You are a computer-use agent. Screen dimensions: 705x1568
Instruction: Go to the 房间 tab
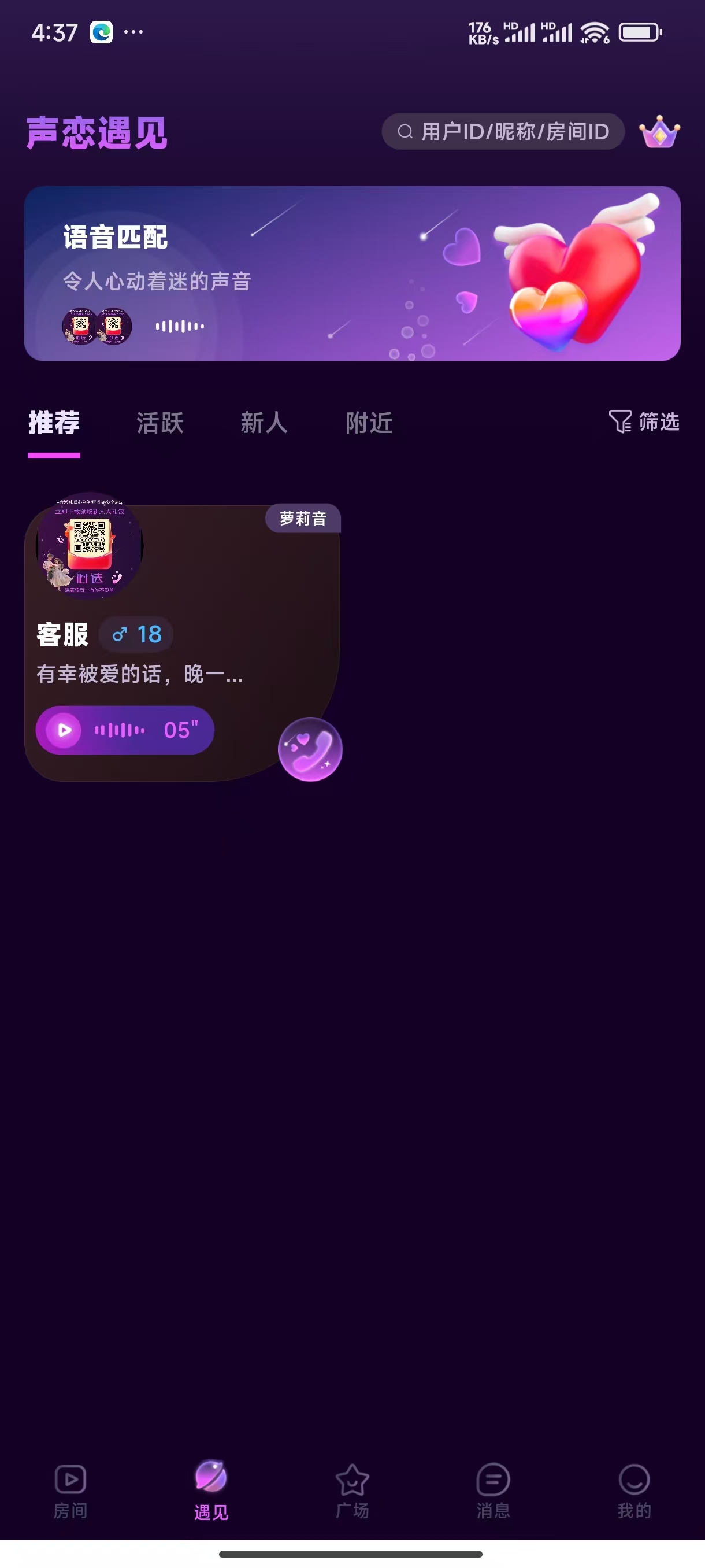pos(70,1490)
